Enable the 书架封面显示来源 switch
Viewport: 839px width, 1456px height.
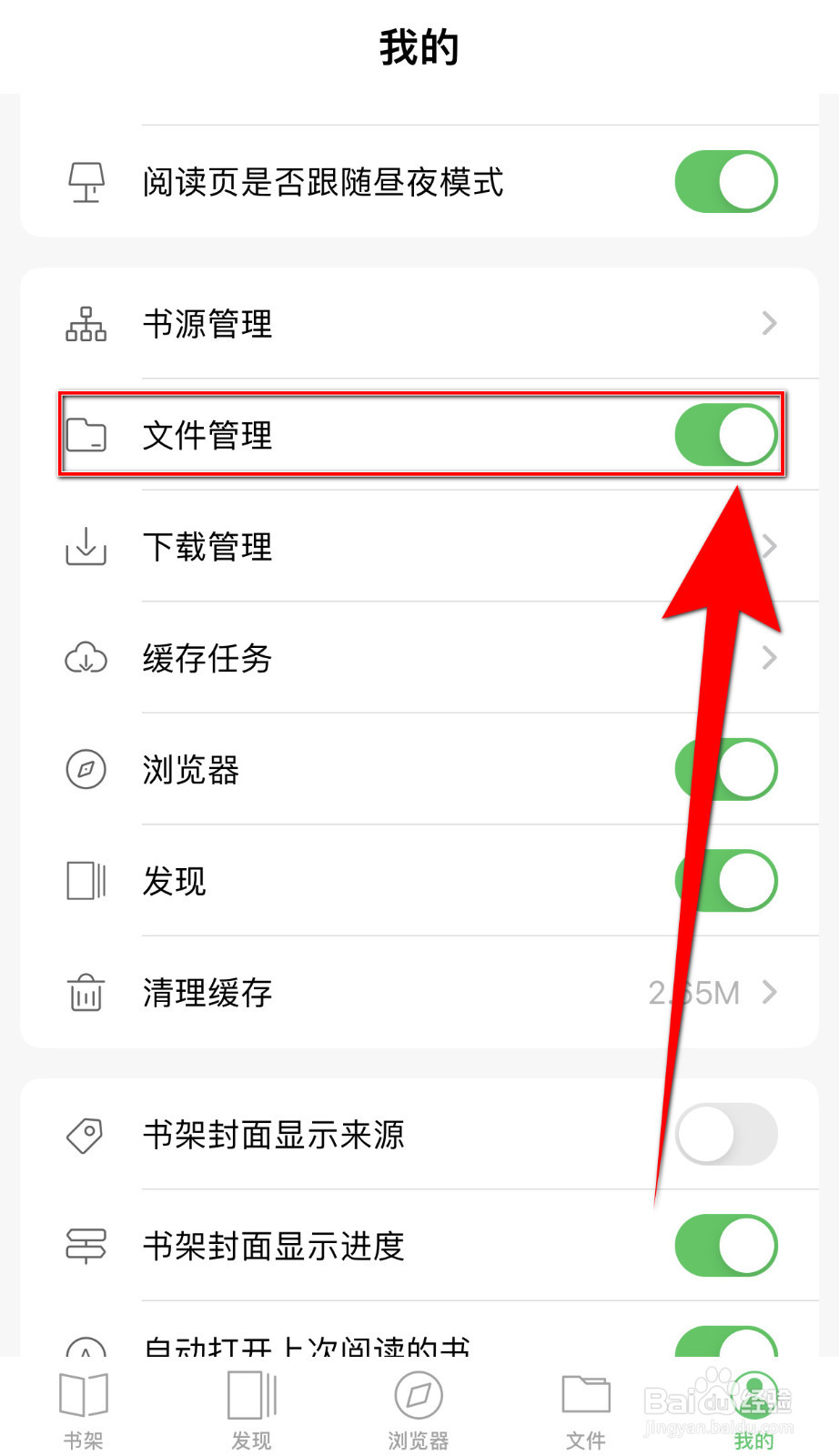(725, 1135)
